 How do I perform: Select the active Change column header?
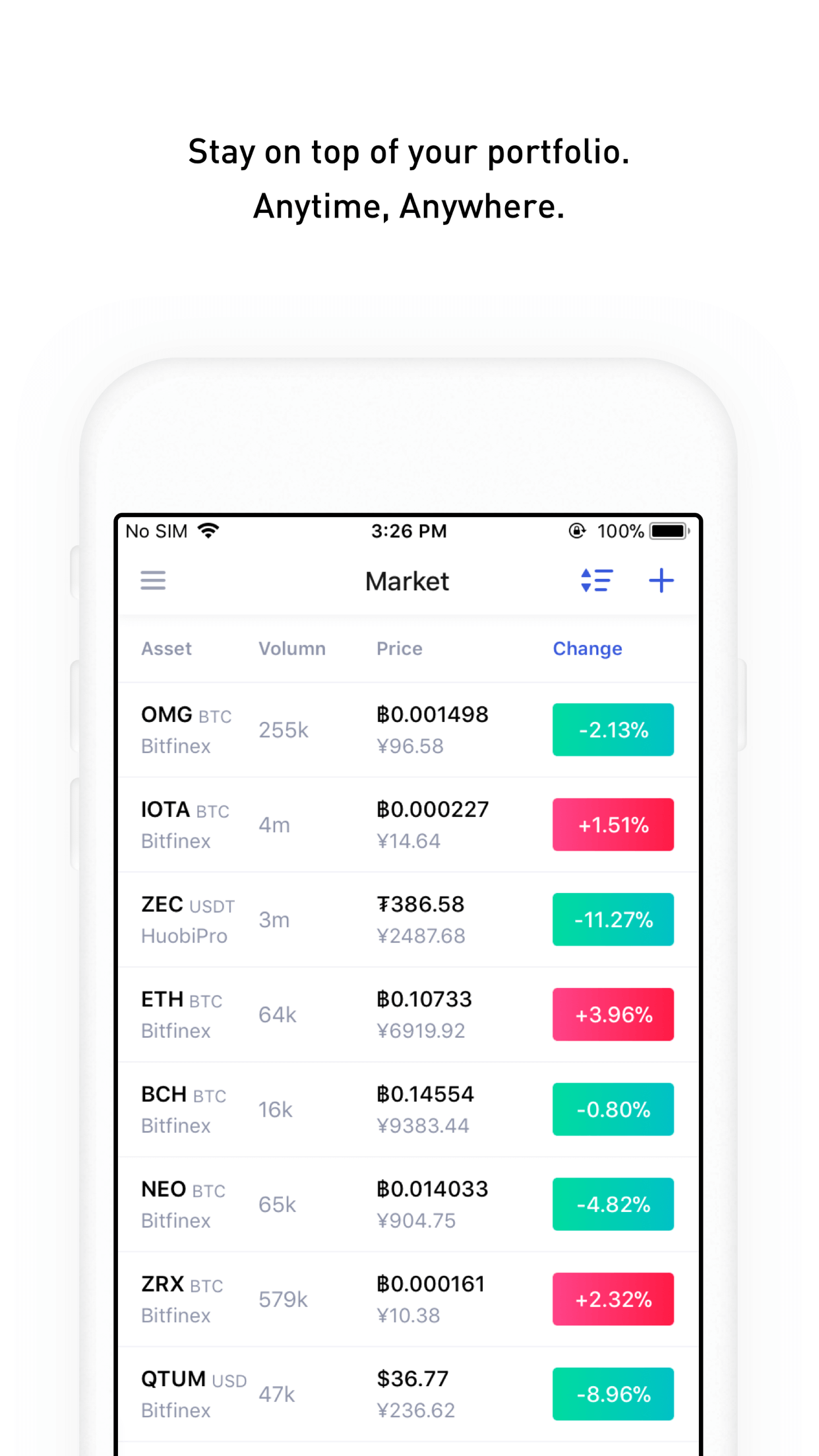point(587,649)
